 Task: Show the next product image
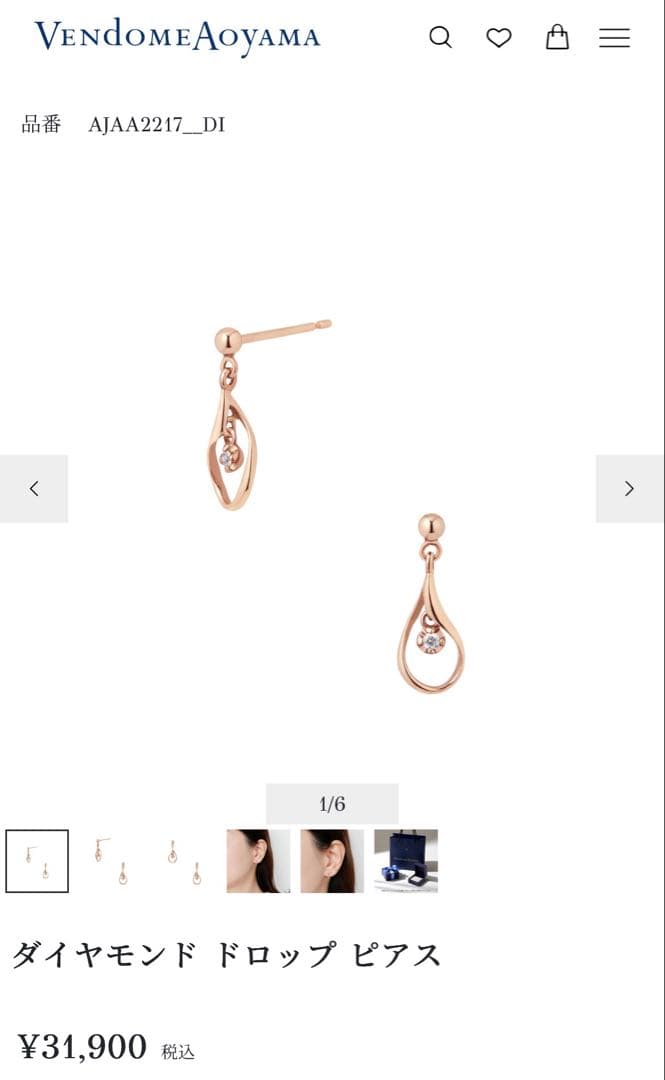pos(630,489)
